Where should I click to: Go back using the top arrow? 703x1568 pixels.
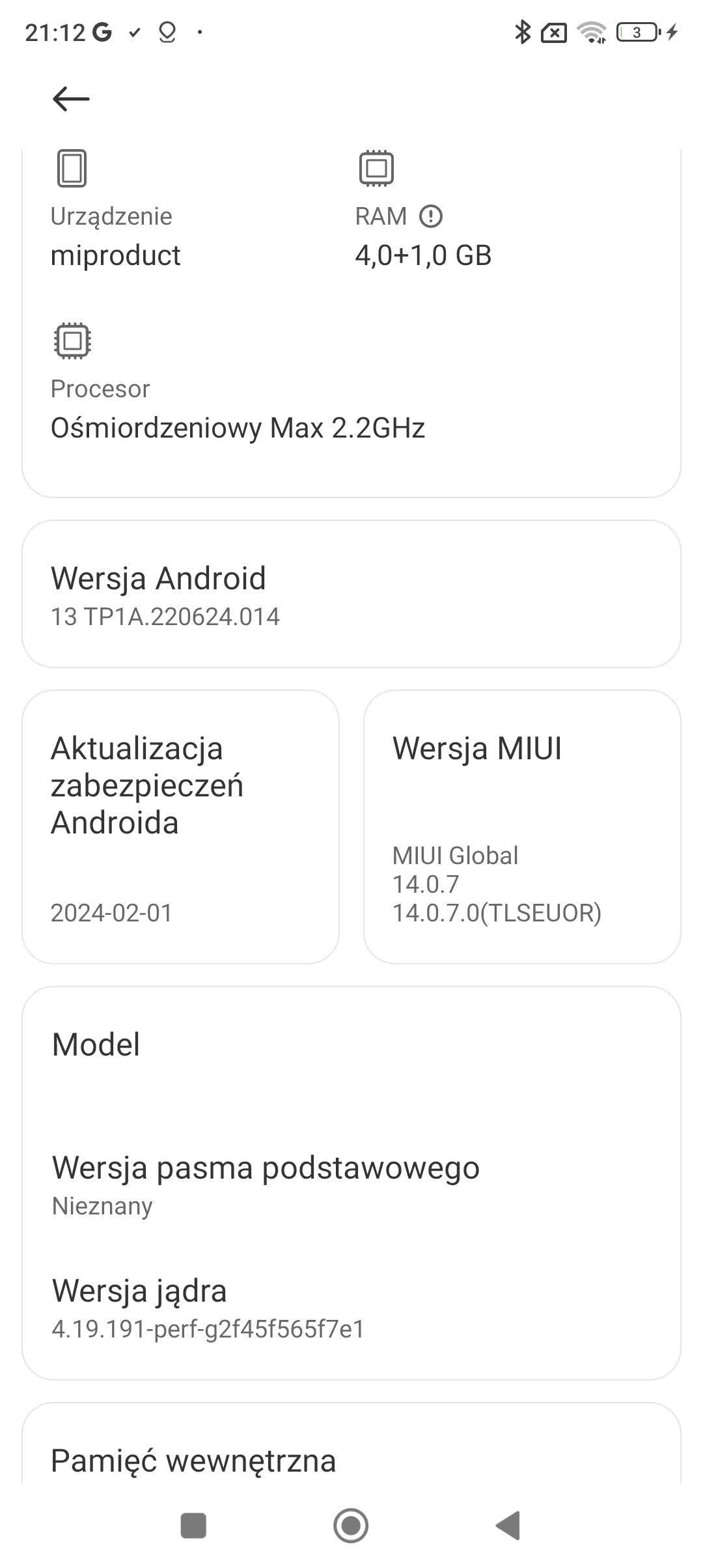pos(71,99)
